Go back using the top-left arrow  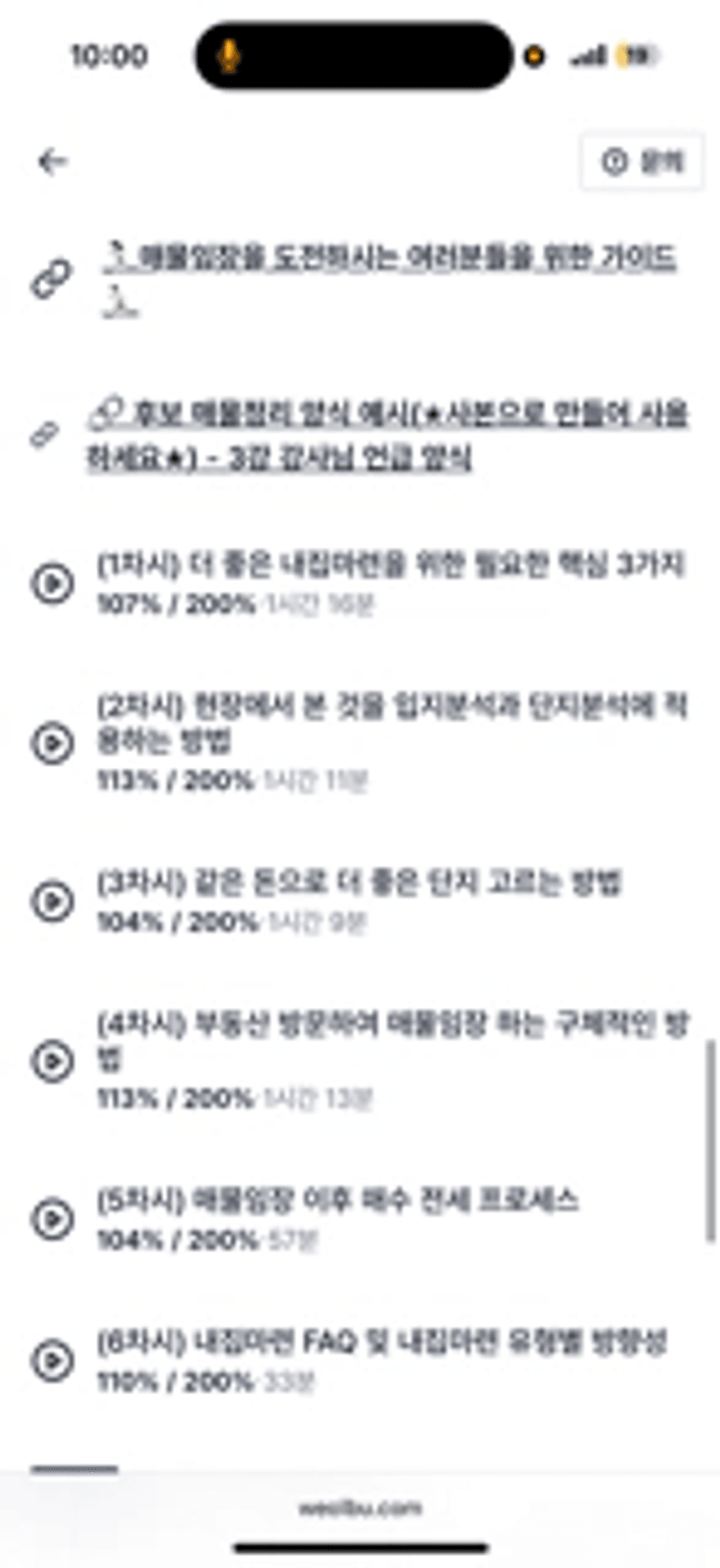click(x=52, y=161)
